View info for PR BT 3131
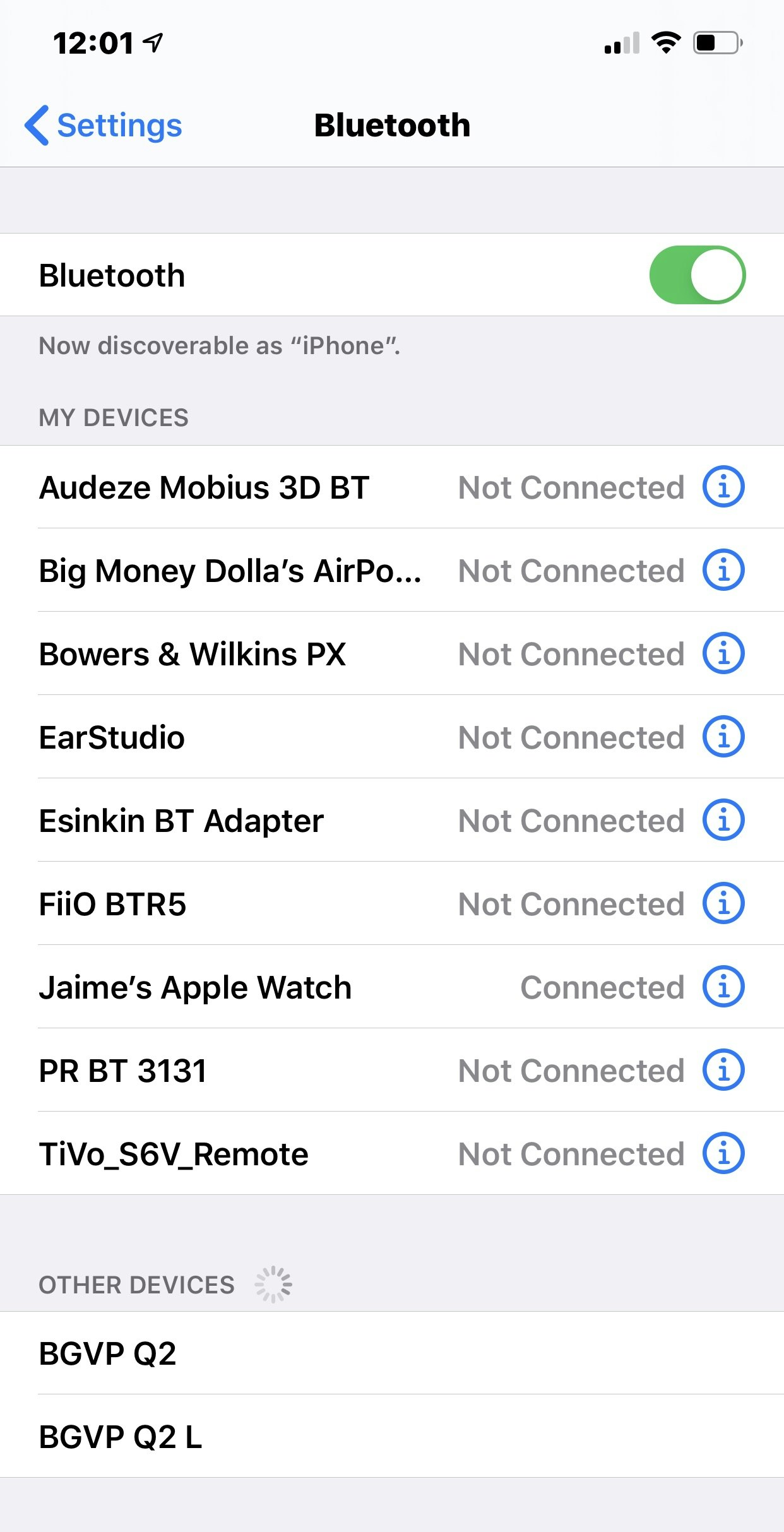Image resolution: width=784 pixels, height=1532 pixels. [723, 1070]
